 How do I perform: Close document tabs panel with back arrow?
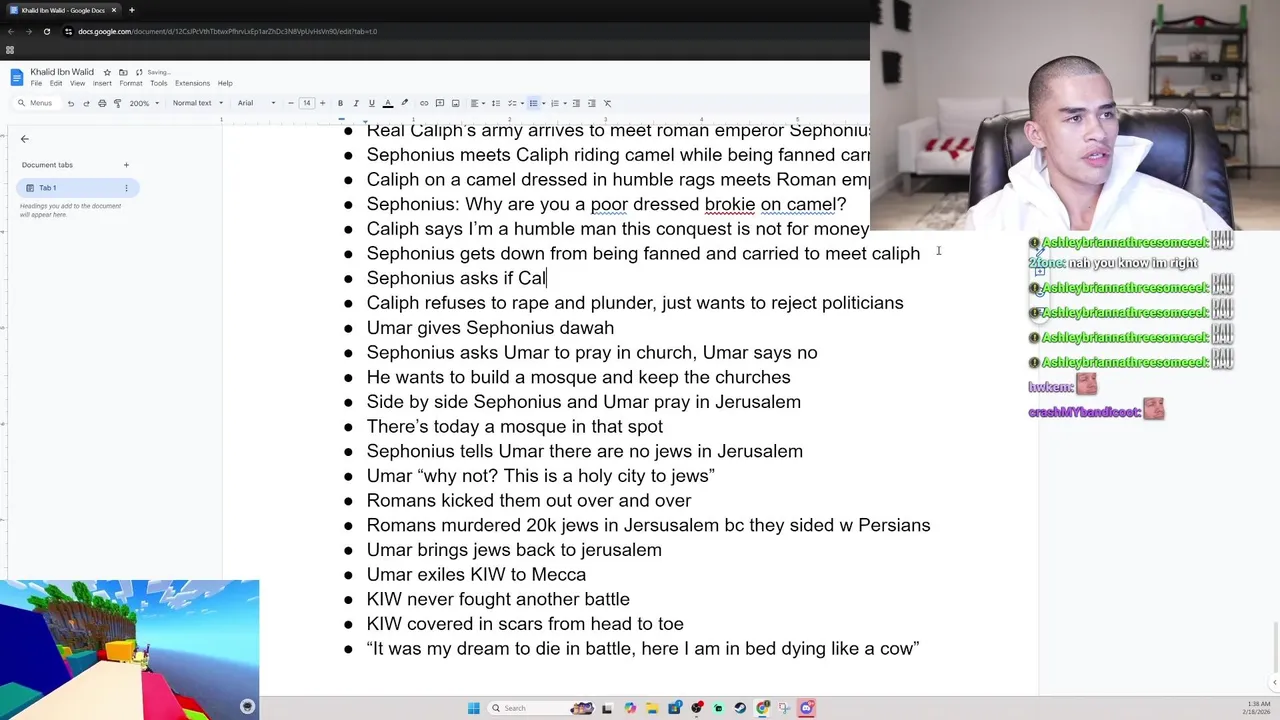(x=25, y=139)
